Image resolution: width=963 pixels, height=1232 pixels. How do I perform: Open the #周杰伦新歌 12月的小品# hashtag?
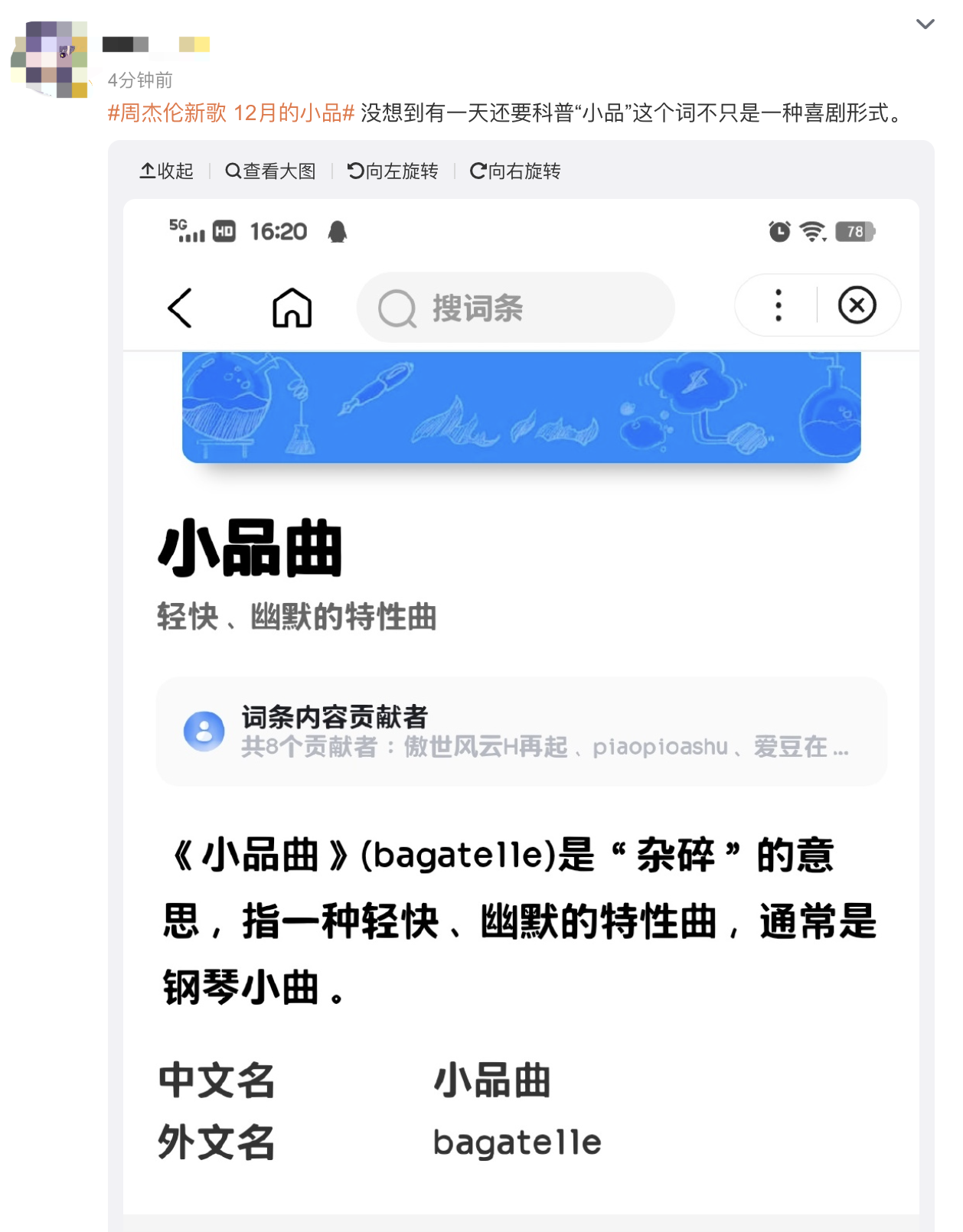pyautogui.click(x=230, y=113)
